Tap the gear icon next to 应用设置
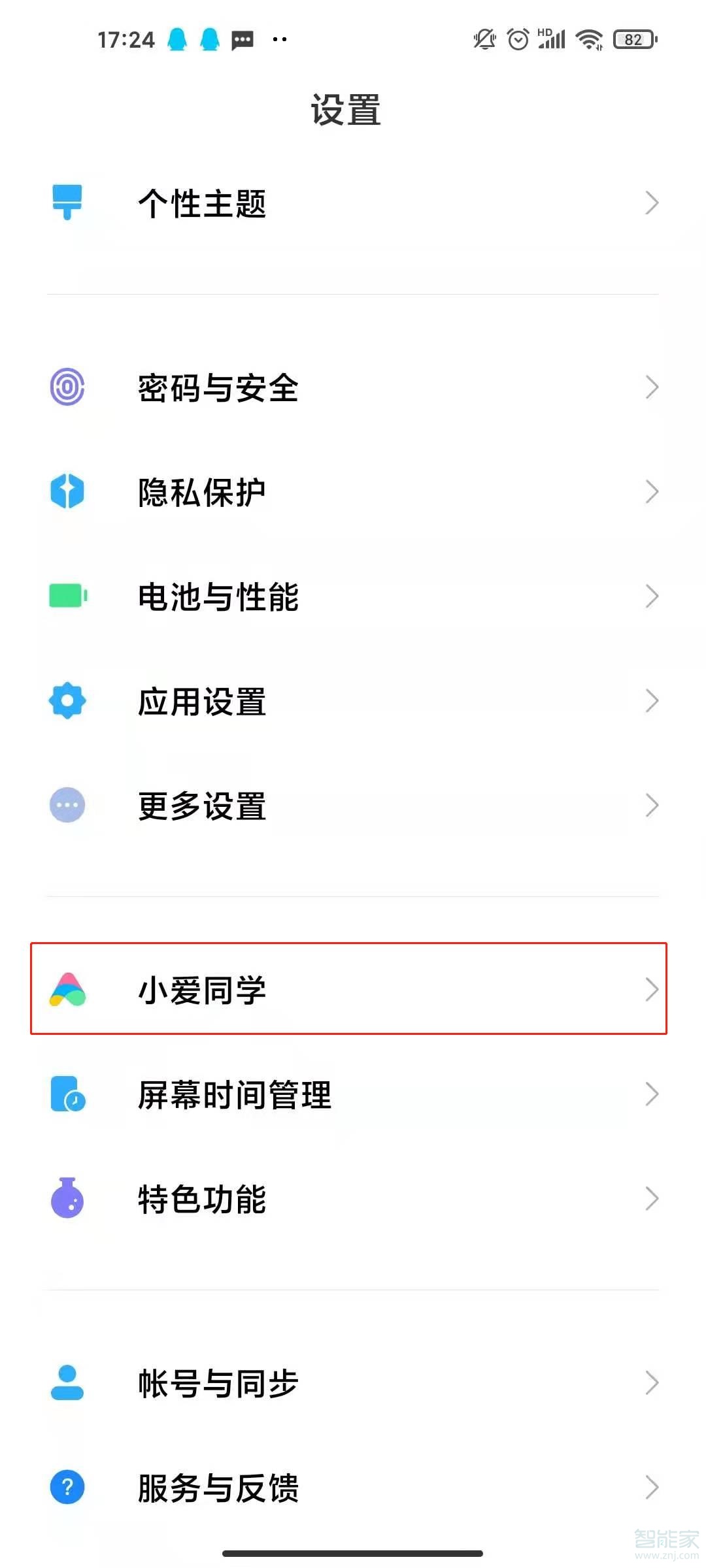This screenshot has height=1568, width=706. pyautogui.click(x=66, y=700)
